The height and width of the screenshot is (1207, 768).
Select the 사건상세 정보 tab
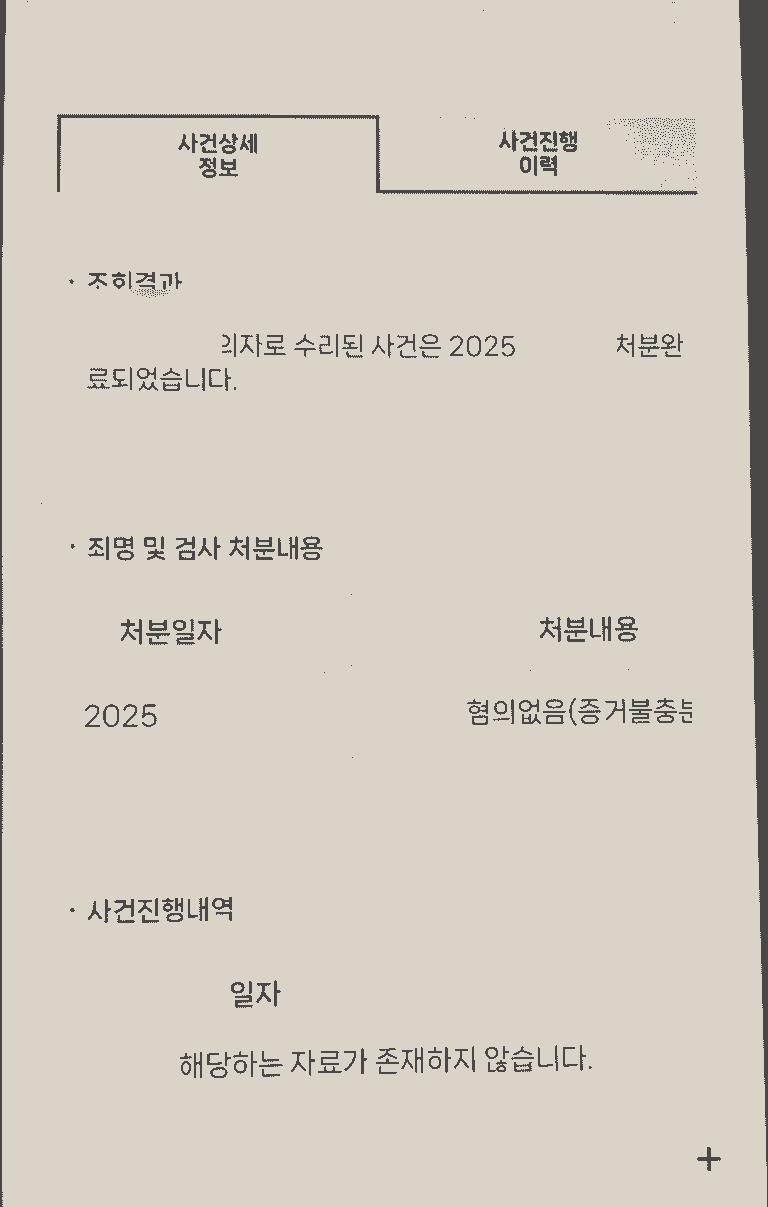218,155
